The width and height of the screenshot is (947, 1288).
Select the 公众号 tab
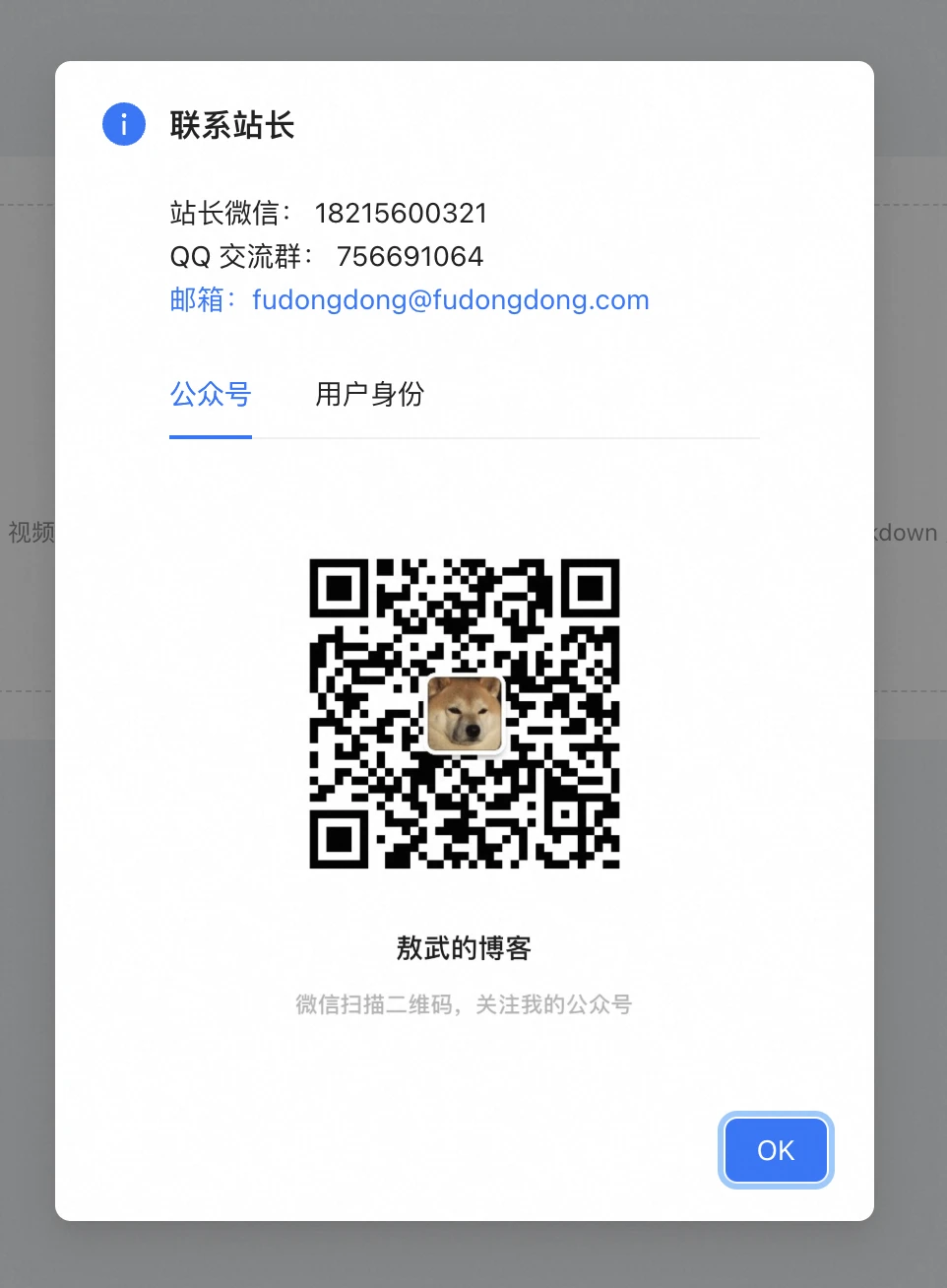click(211, 395)
